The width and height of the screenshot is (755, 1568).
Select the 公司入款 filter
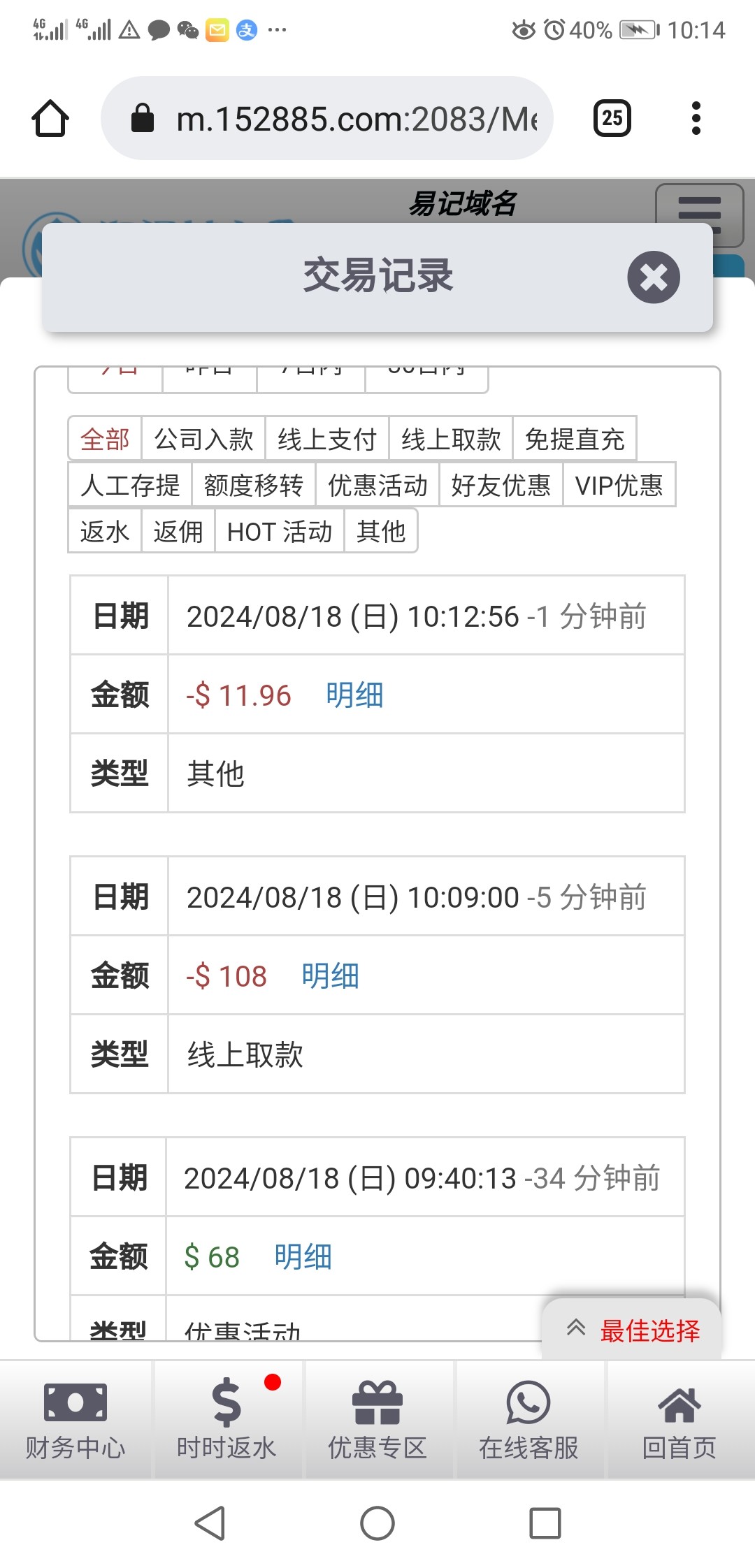click(203, 440)
